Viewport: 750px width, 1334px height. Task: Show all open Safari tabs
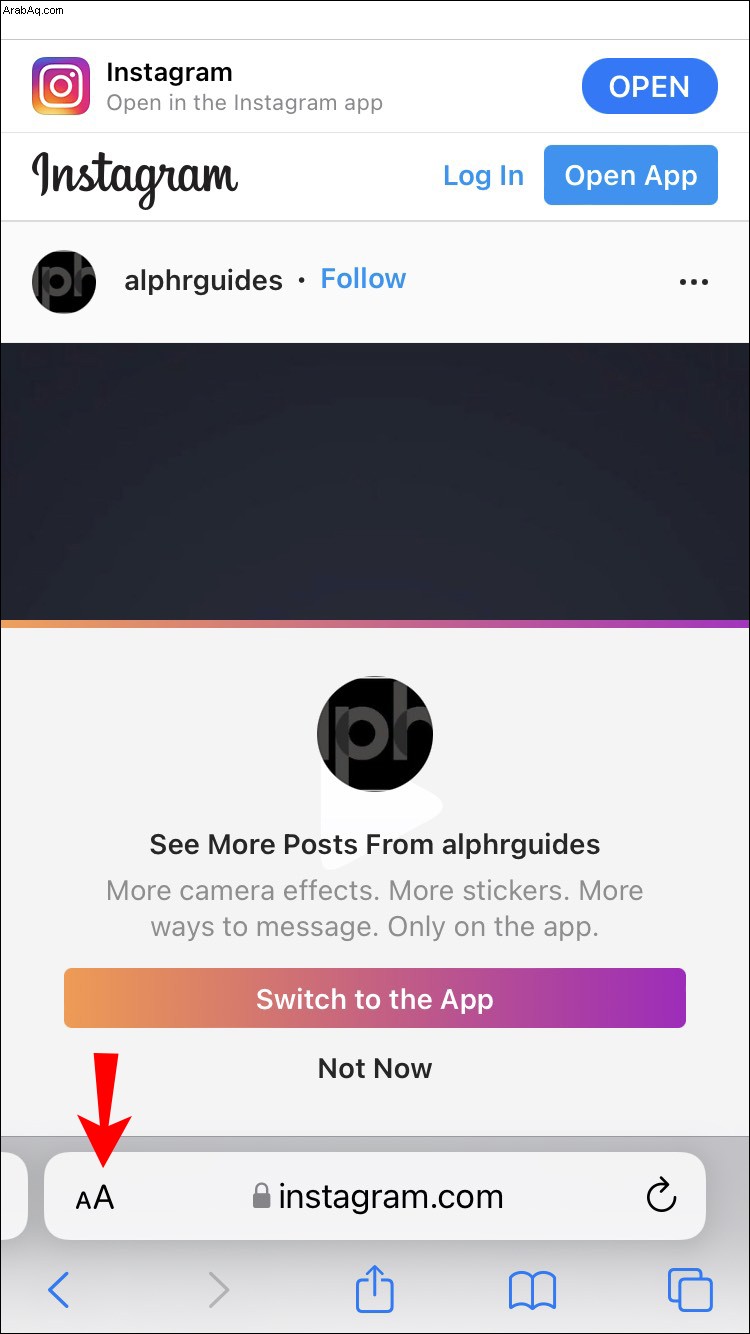(690, 1290)
